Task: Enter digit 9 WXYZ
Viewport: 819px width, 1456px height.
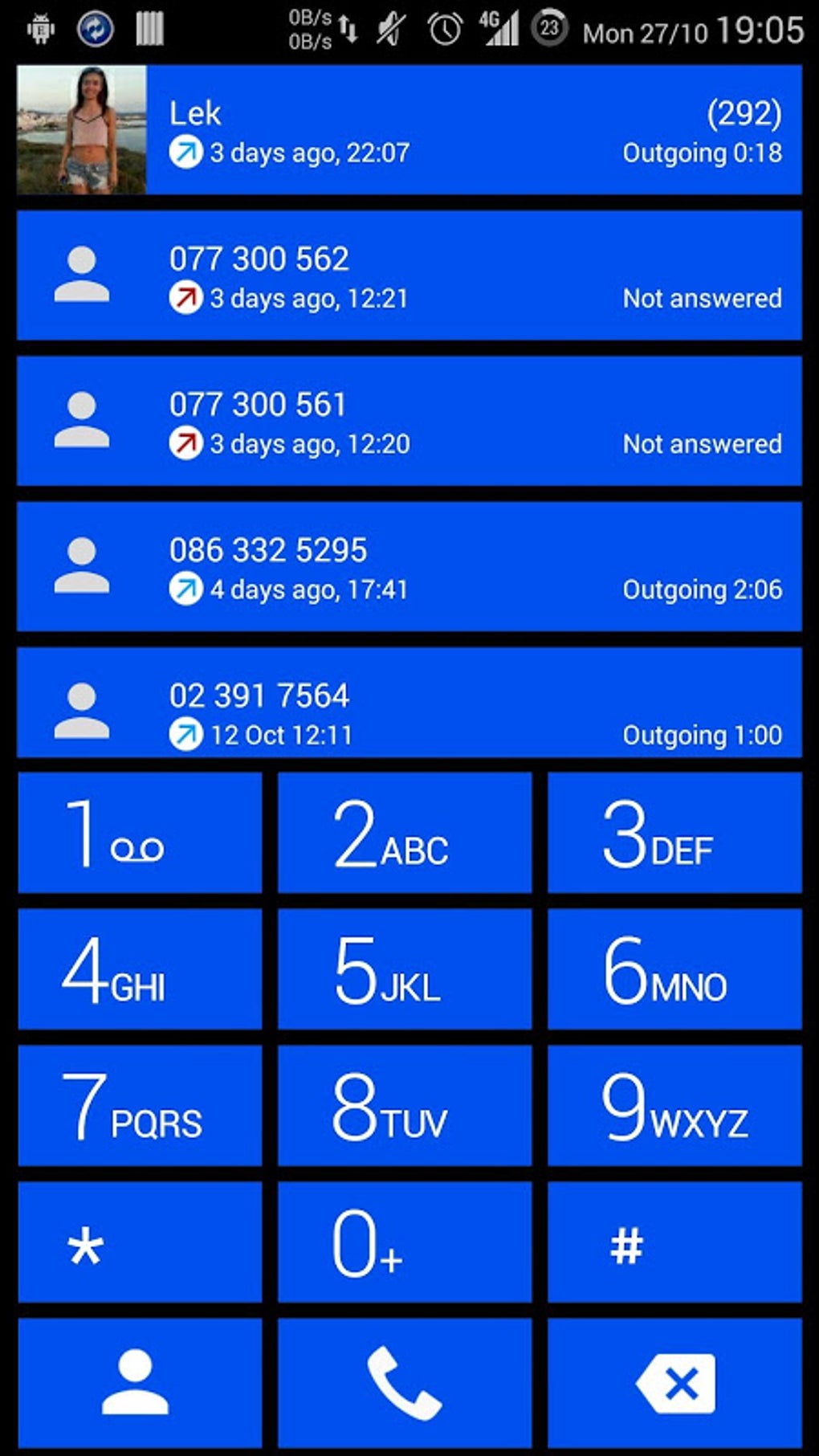Action: click(674, 1106)
